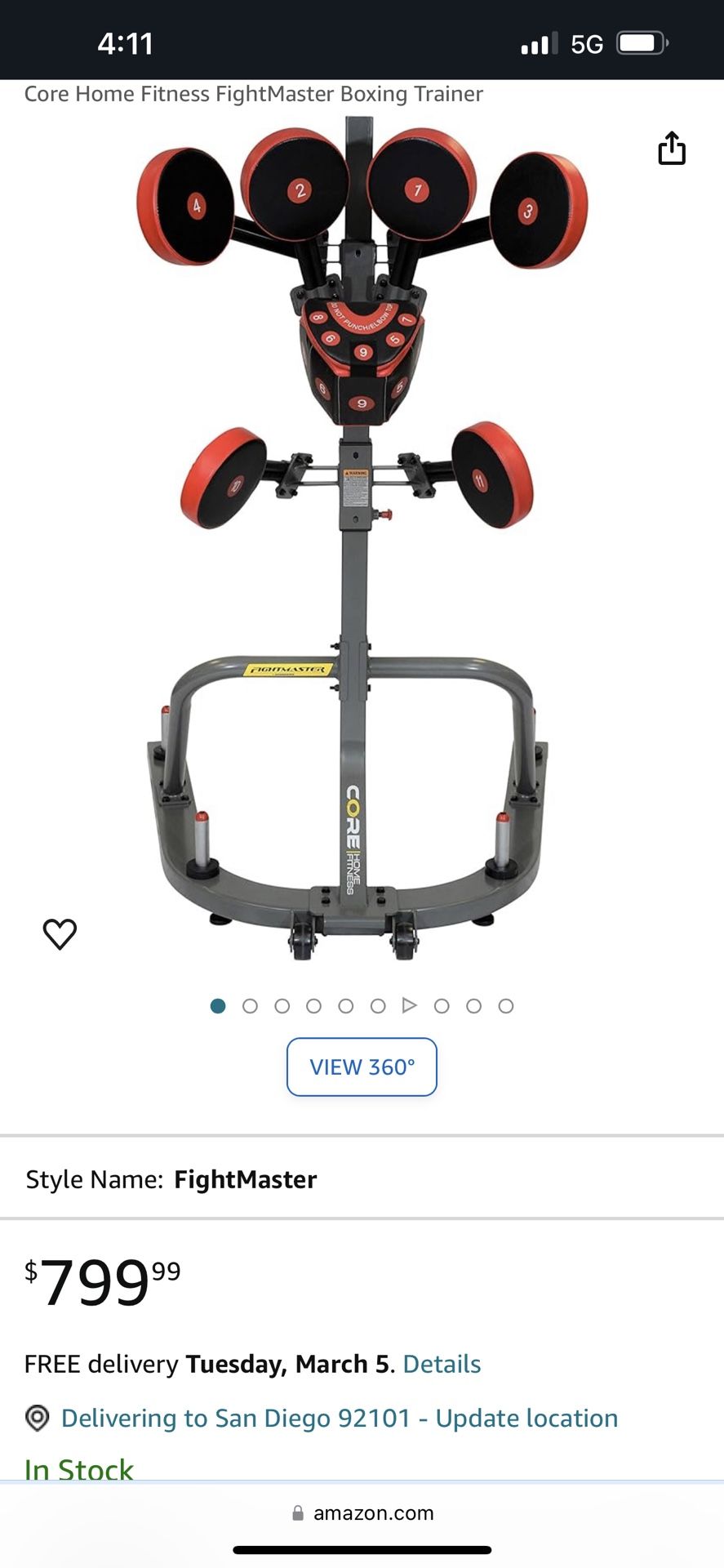This screenshot has height=1568, width=724.
Task: Open the VIEW 360° viewer
Action: pos(362,1067)
